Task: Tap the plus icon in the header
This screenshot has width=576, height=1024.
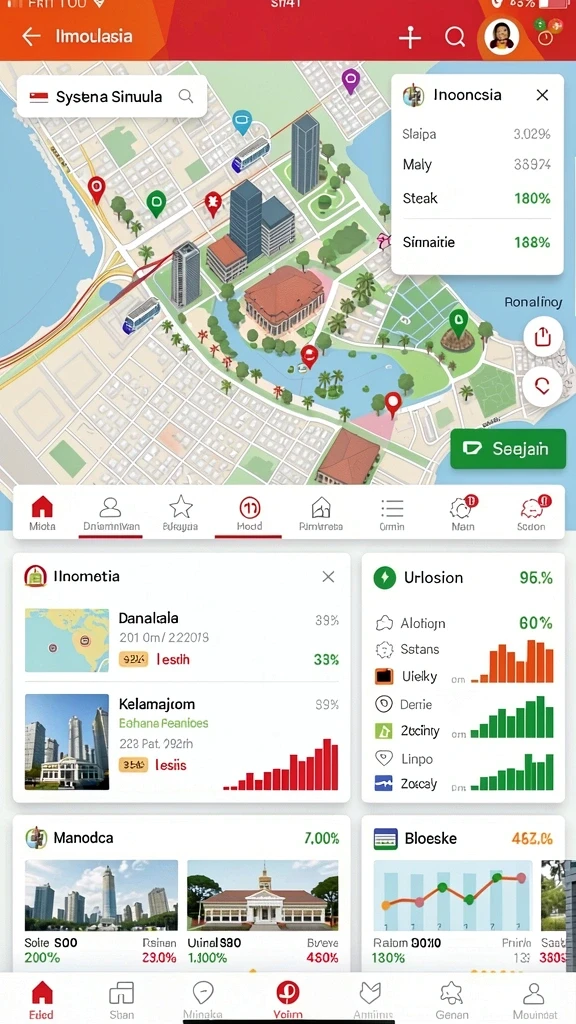Action: 410,38
